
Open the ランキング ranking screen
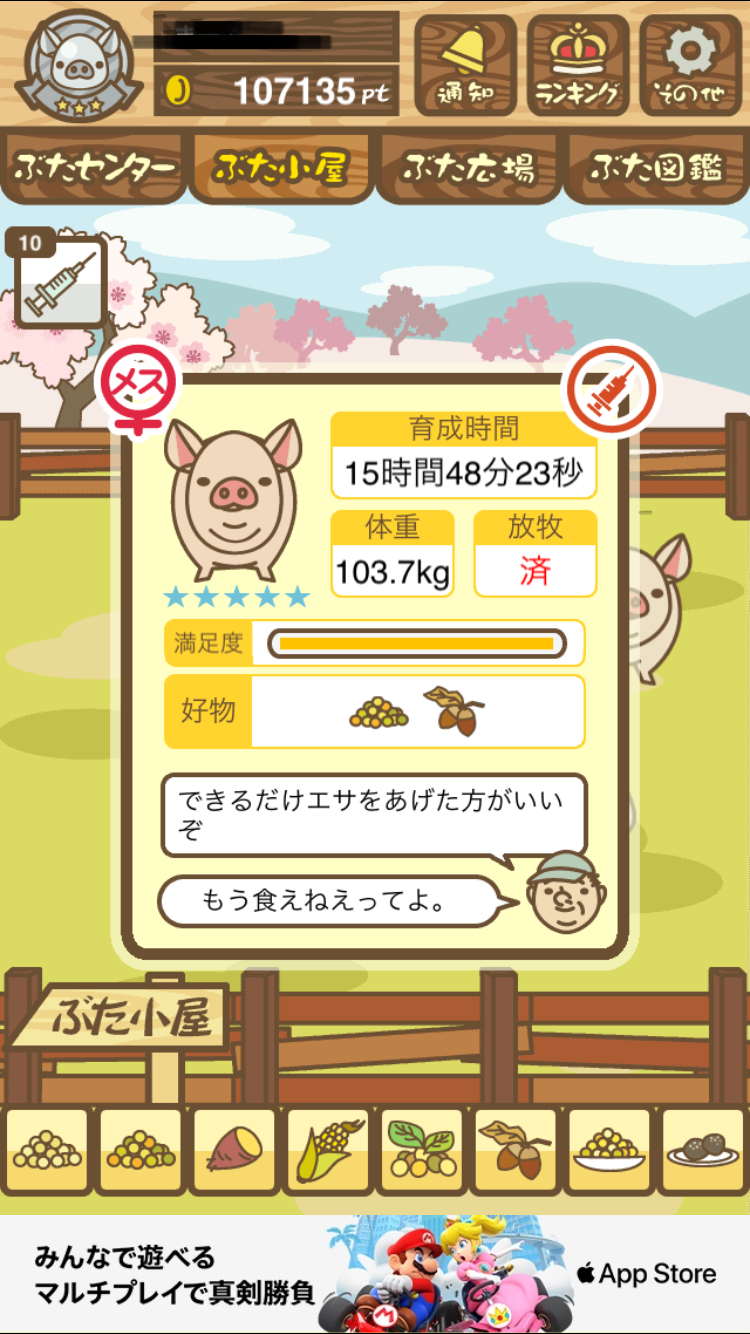coord(577,65)
